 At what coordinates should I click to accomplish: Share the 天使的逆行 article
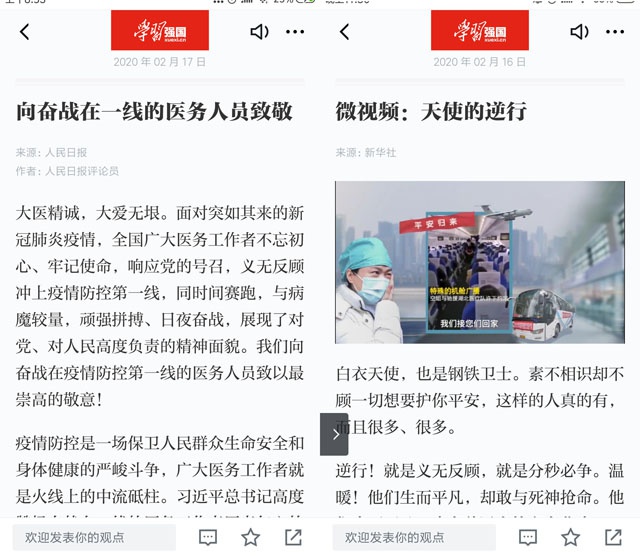[x=613, y=537]
